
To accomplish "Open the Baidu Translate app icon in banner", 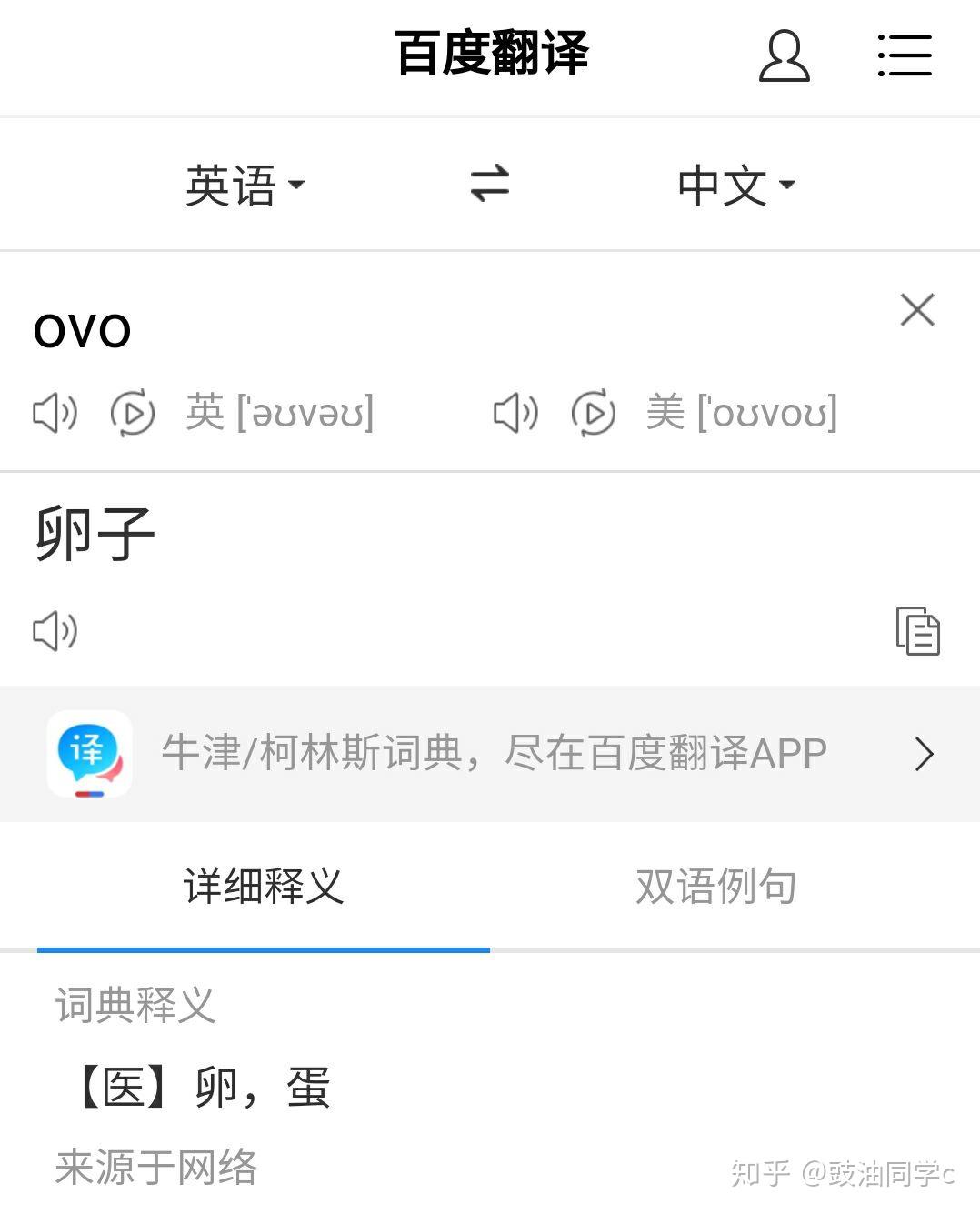I will click(x=88, y=754).
